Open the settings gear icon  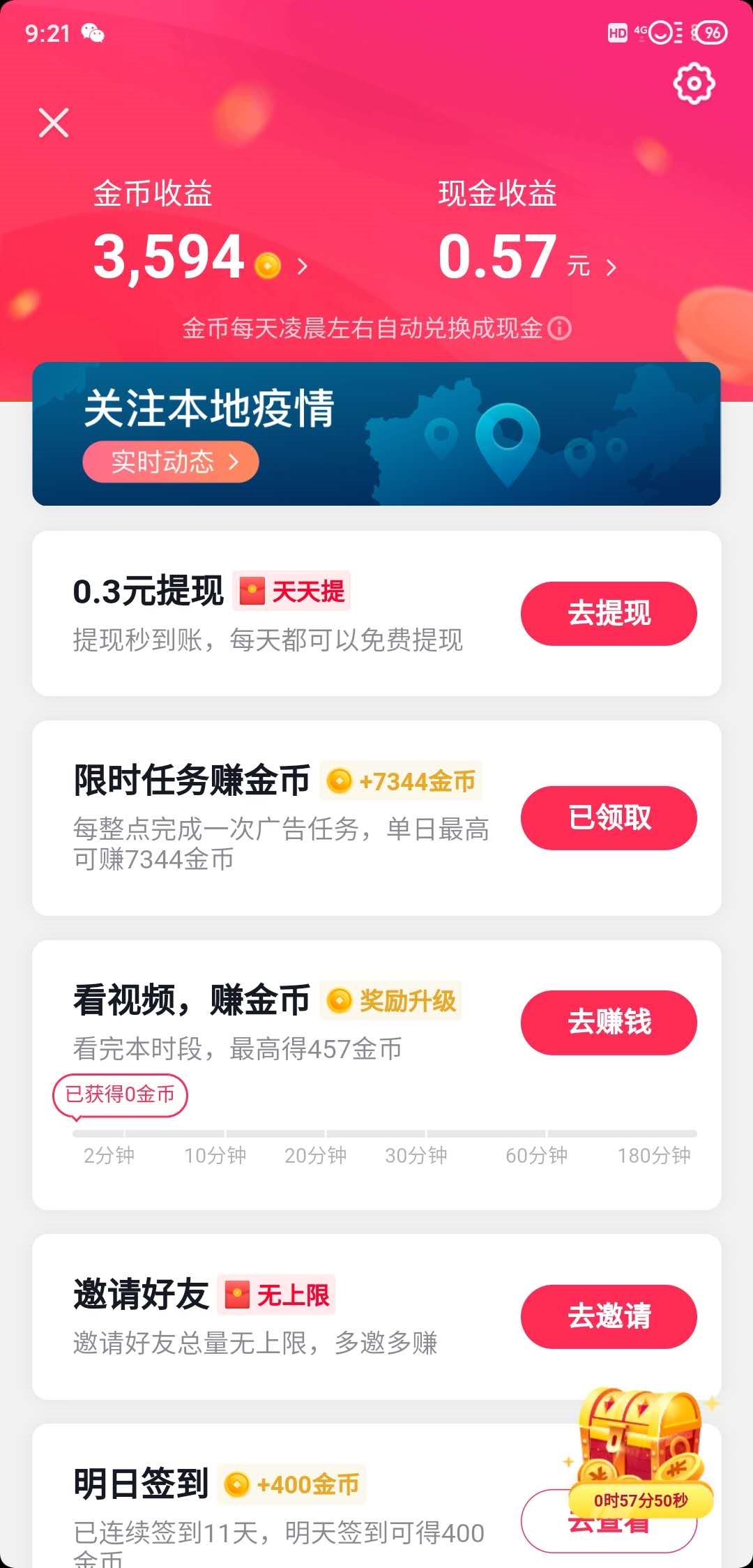pos(694,84)
